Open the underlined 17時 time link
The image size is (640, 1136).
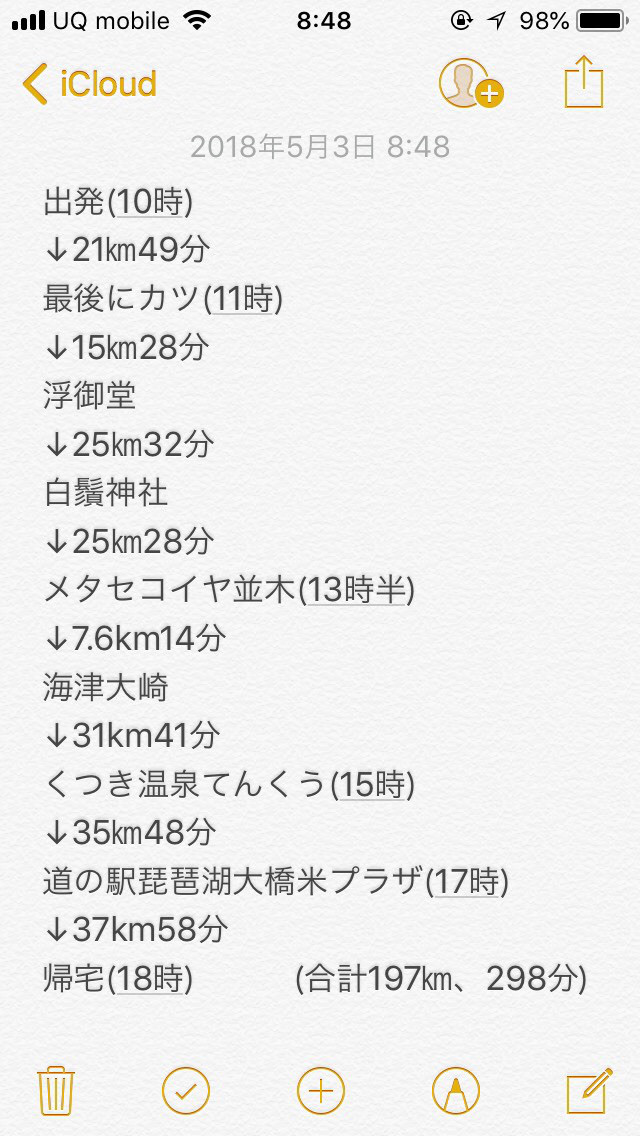point(467,882)
